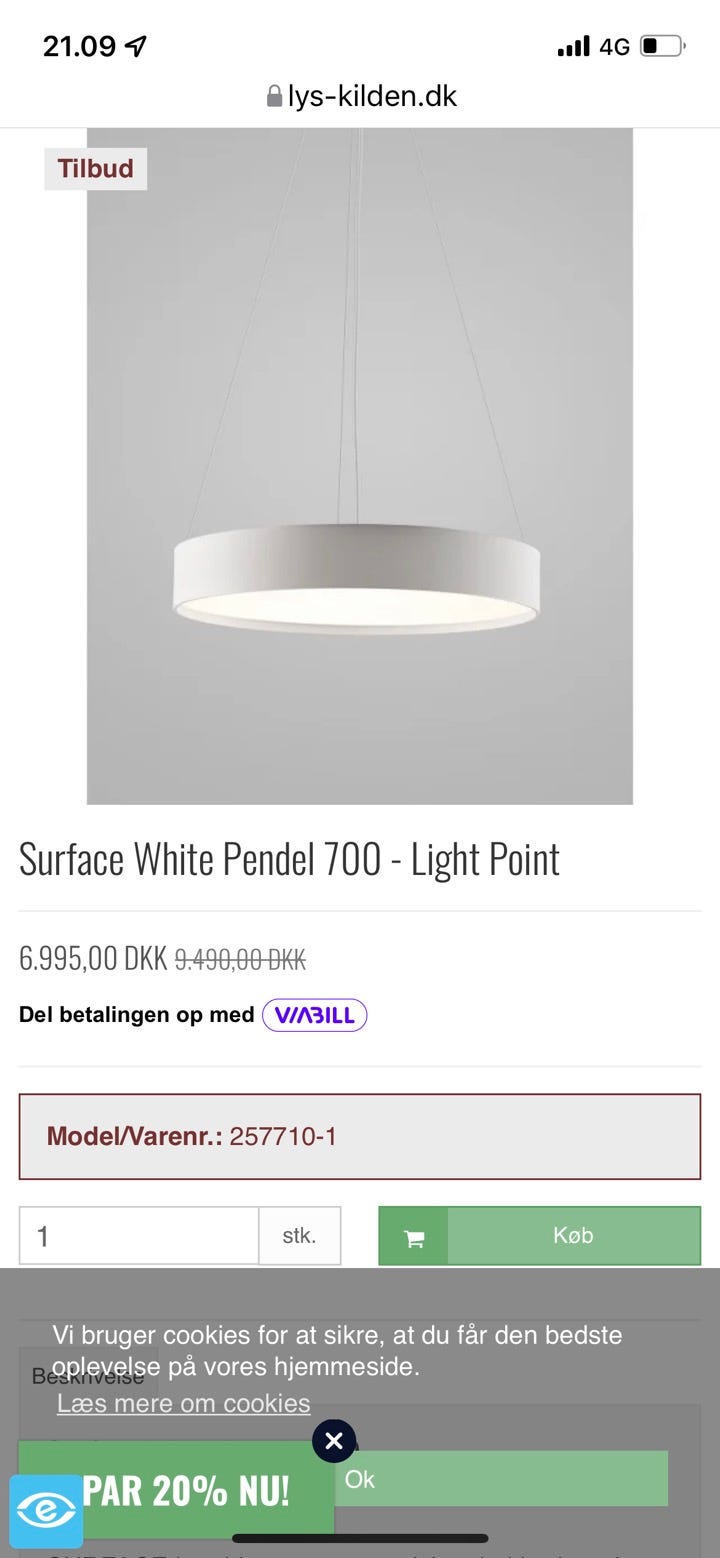Open the pendant lamp product image
Image resolution: width=720 pixels, height=1558 pixels.
(359, 466)
